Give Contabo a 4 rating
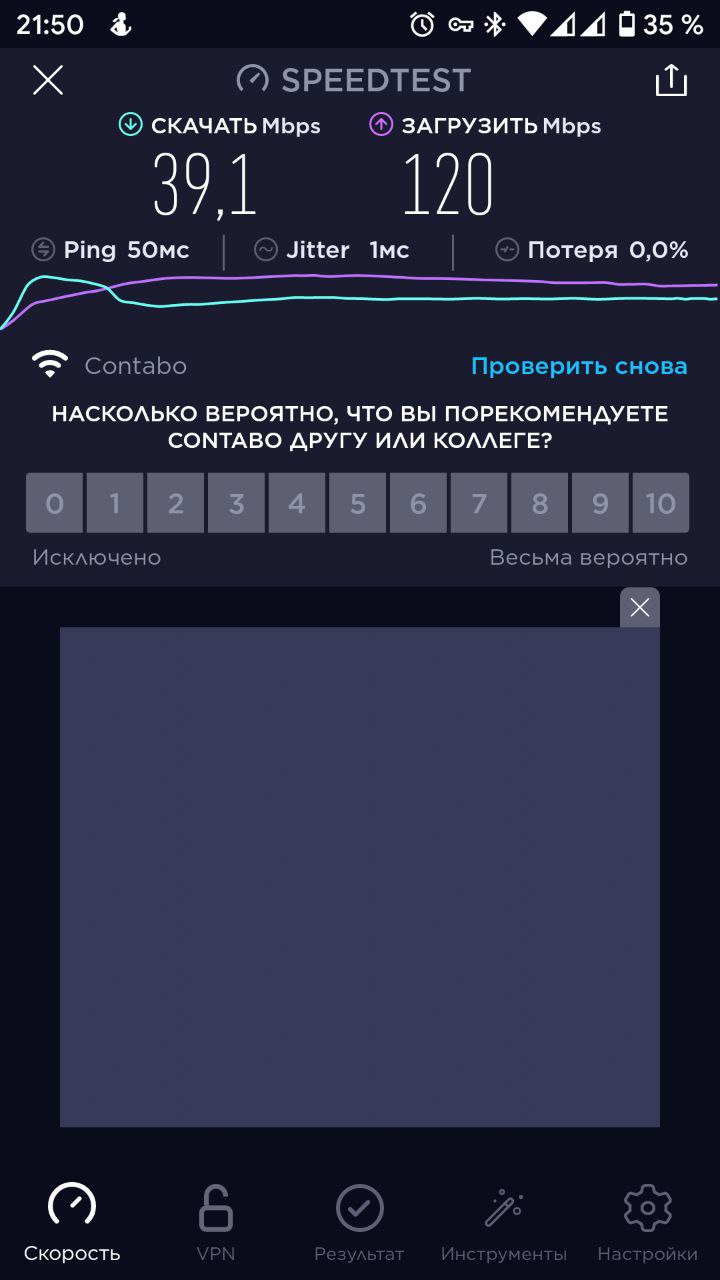 297,503
